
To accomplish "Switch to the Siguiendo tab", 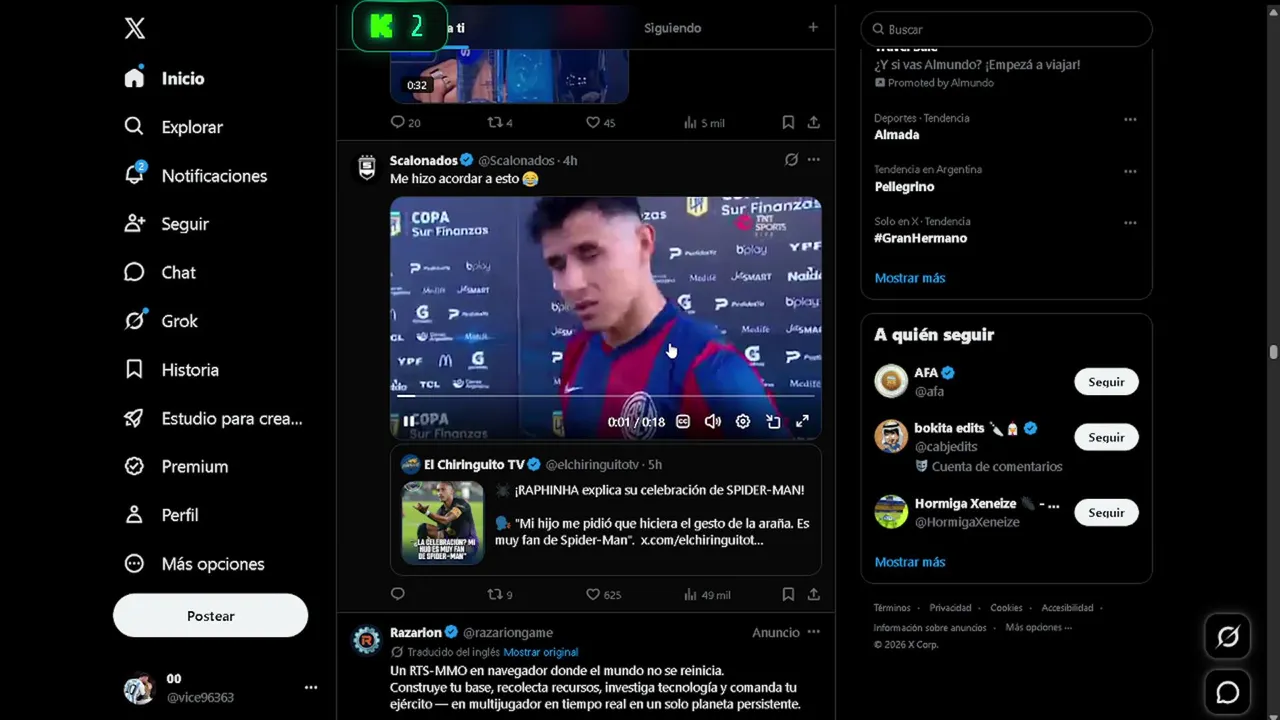I will pyautogui.click(x=672, y=28).
